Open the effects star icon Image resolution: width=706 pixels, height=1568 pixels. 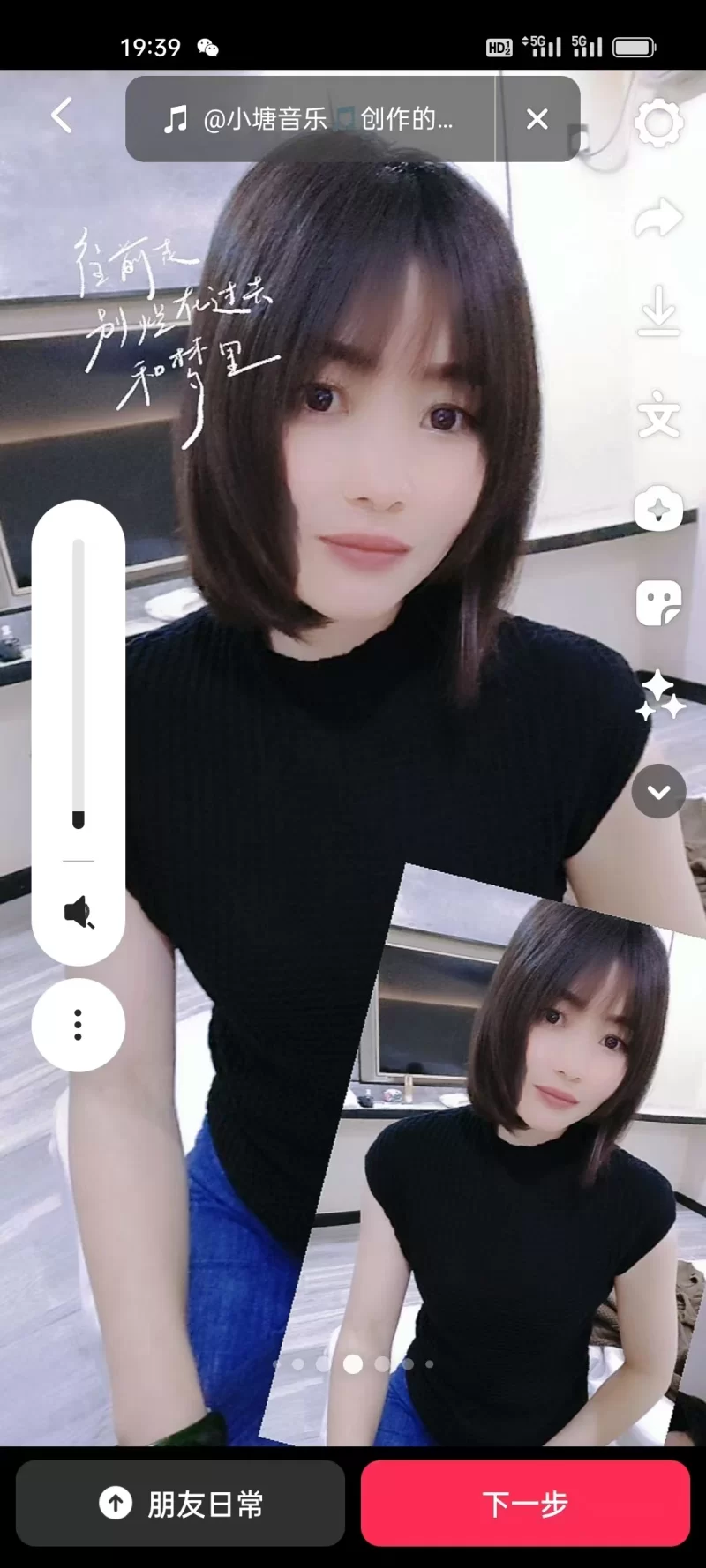657,510
